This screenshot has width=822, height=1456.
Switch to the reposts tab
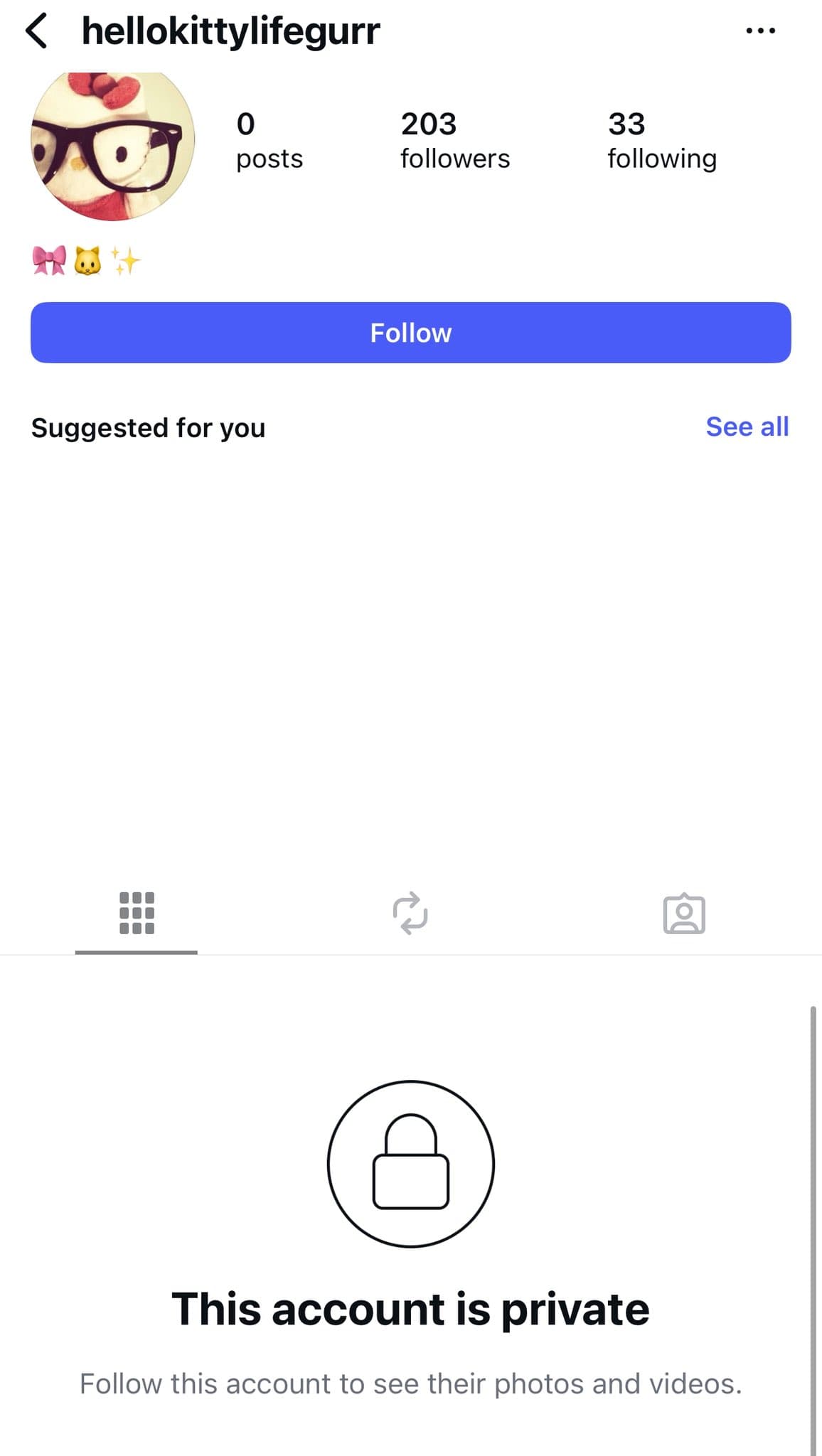410,914
